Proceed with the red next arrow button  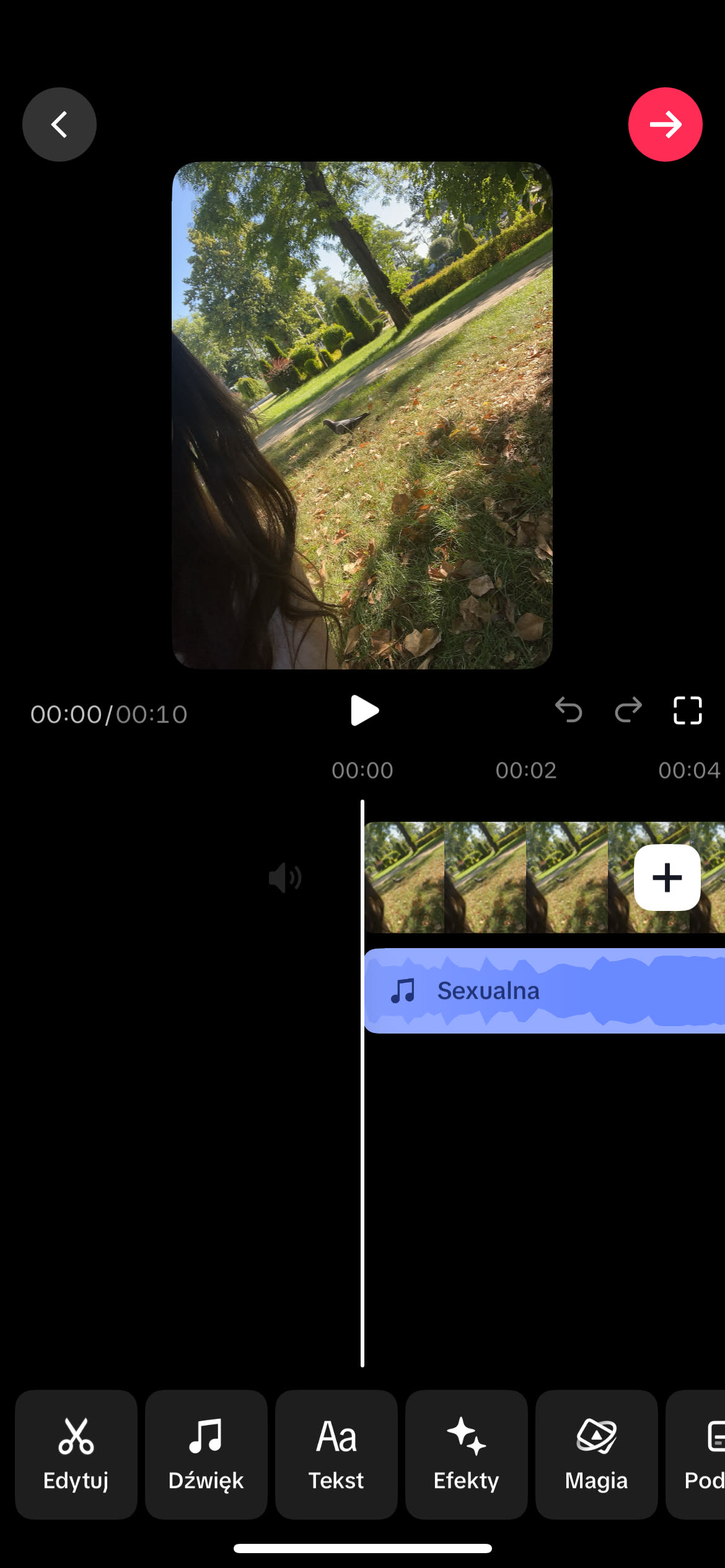coord(665,124)
